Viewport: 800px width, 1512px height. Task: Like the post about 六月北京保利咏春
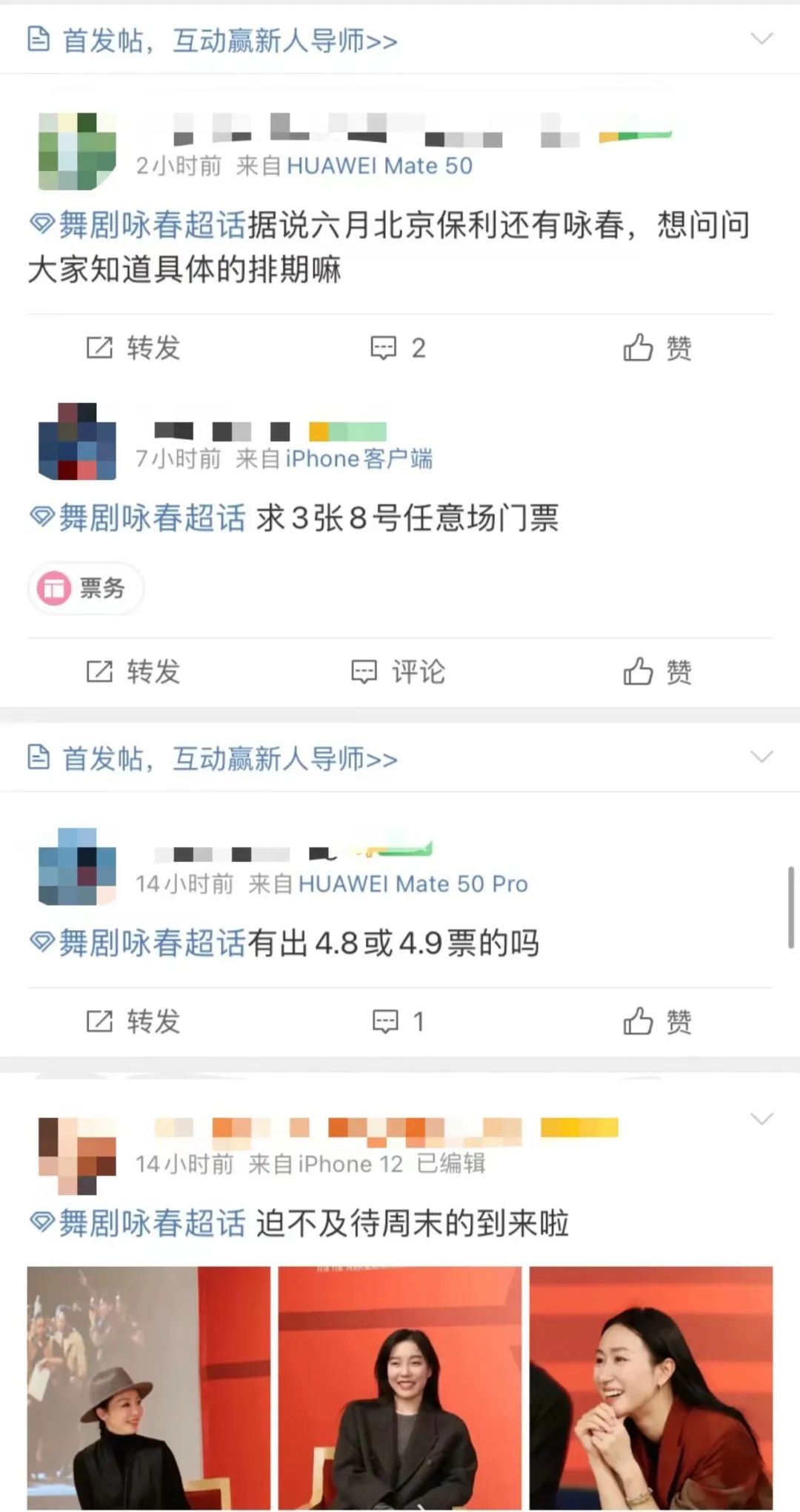(x=657, y=347)
